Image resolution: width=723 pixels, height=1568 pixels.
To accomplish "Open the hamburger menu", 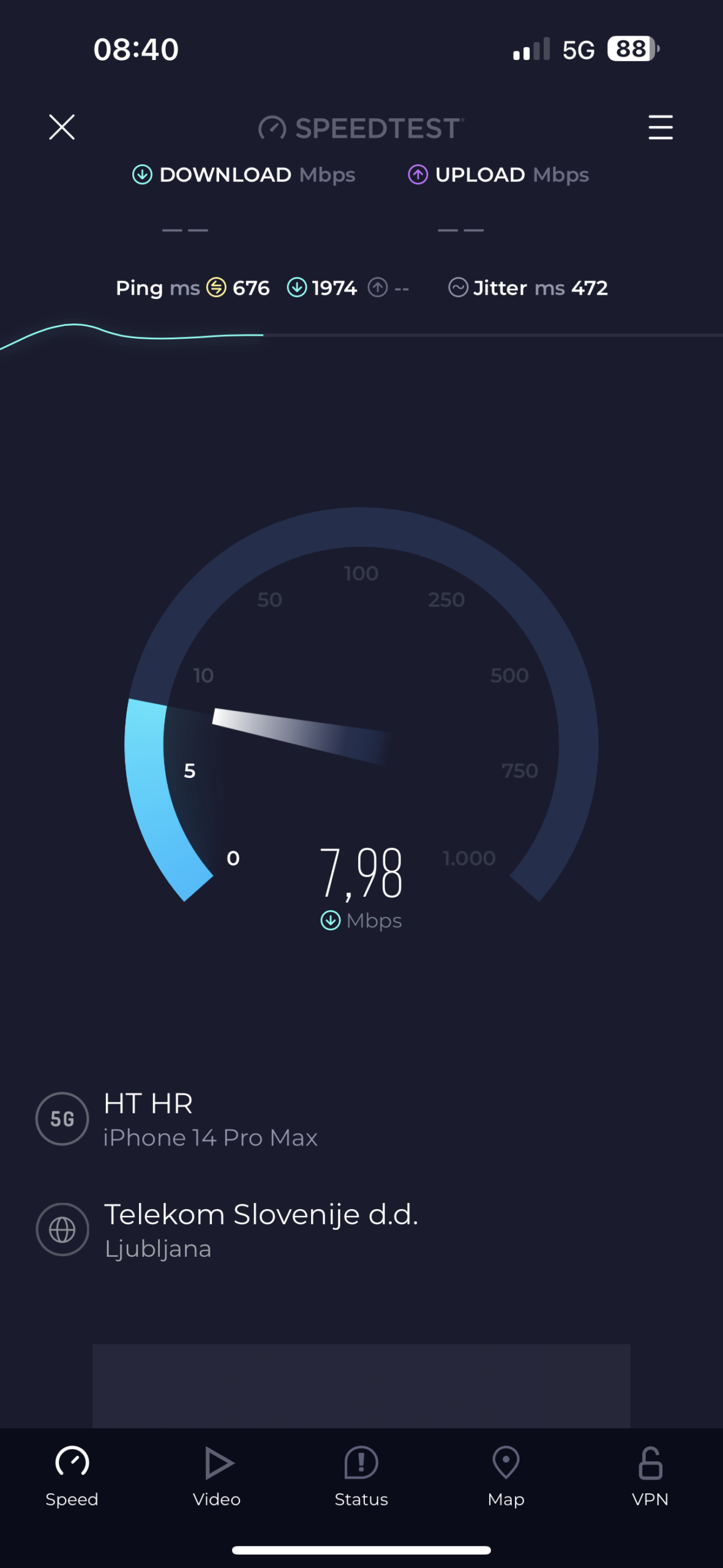I will tap(660, 127).
